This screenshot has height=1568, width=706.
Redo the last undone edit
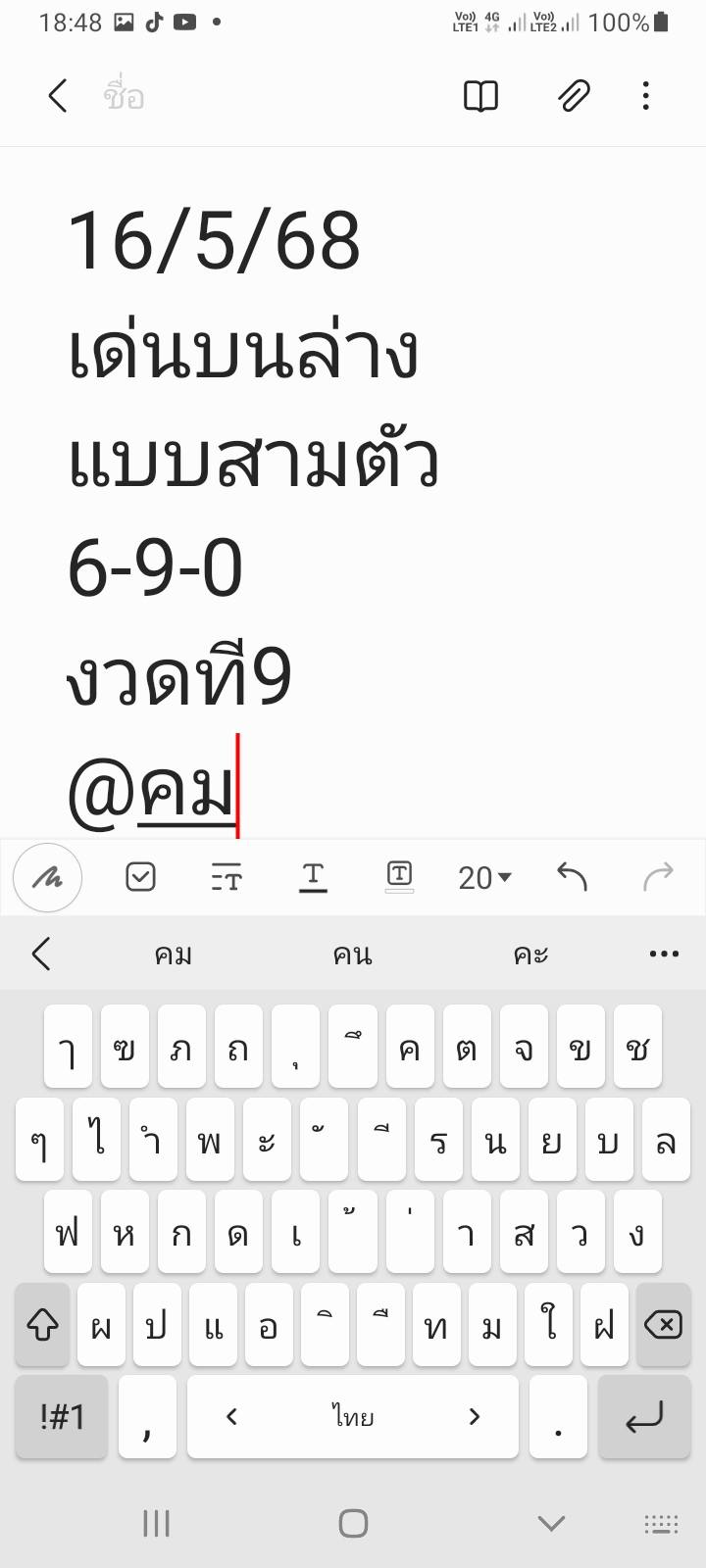658,876
